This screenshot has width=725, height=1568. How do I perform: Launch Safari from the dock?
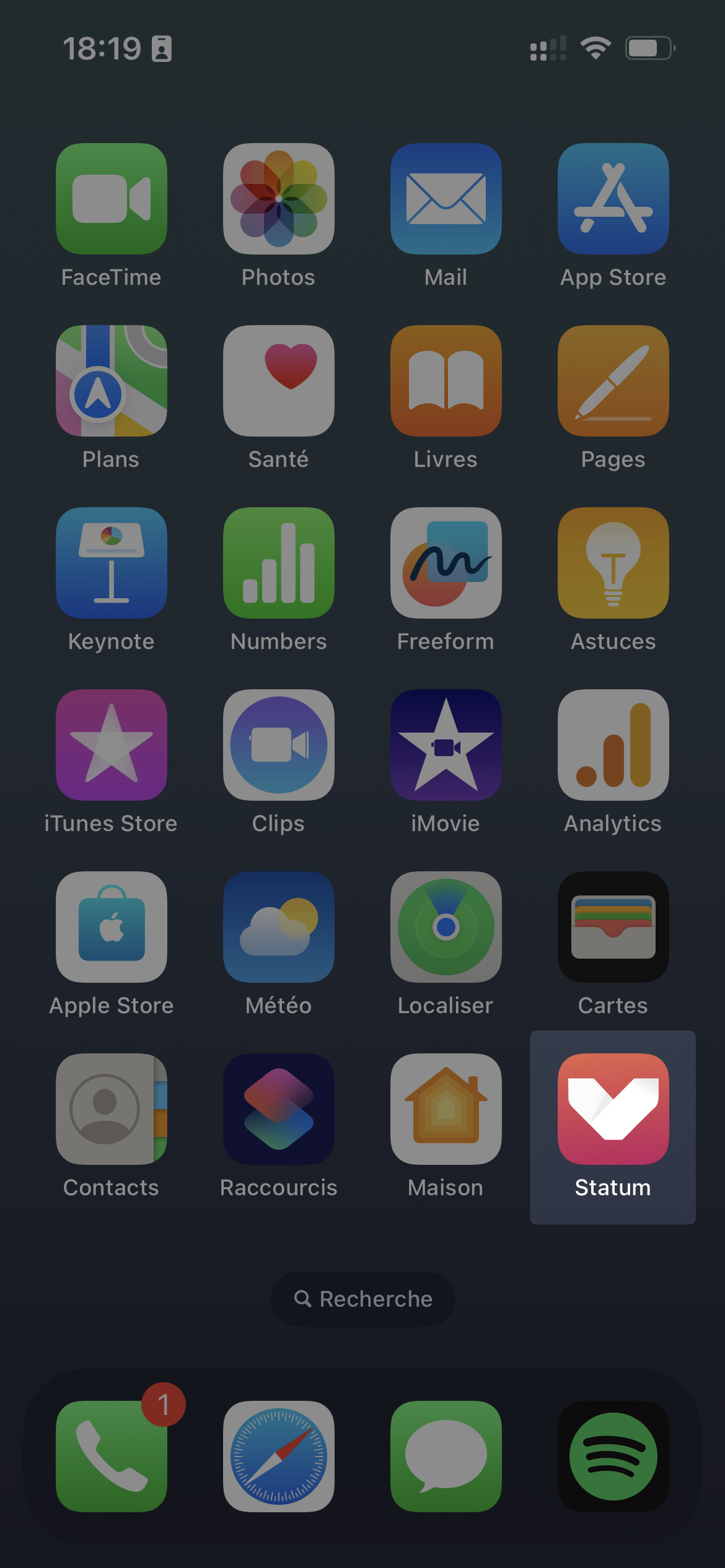point(279,1456)
